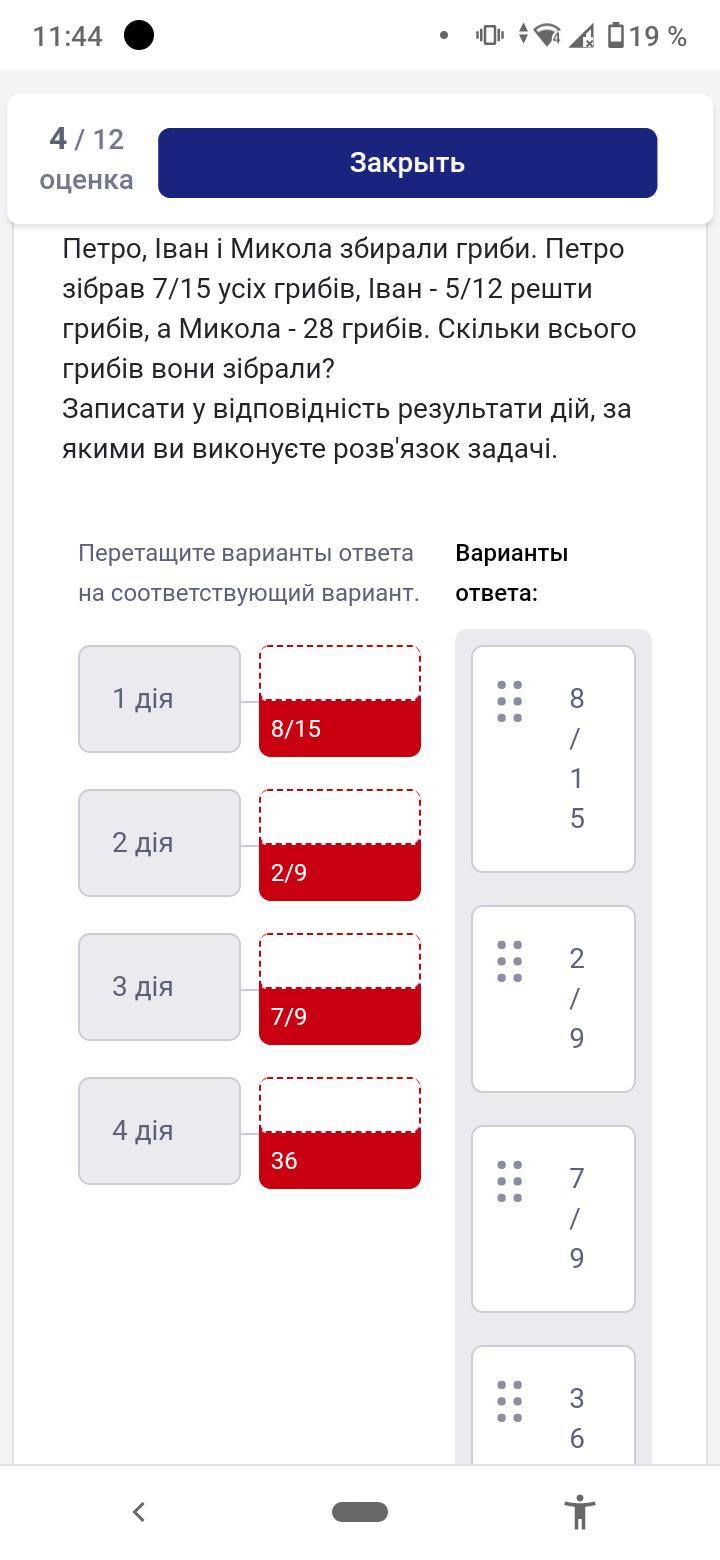Tap the drop slot for 3 дія

pos(339,962)
